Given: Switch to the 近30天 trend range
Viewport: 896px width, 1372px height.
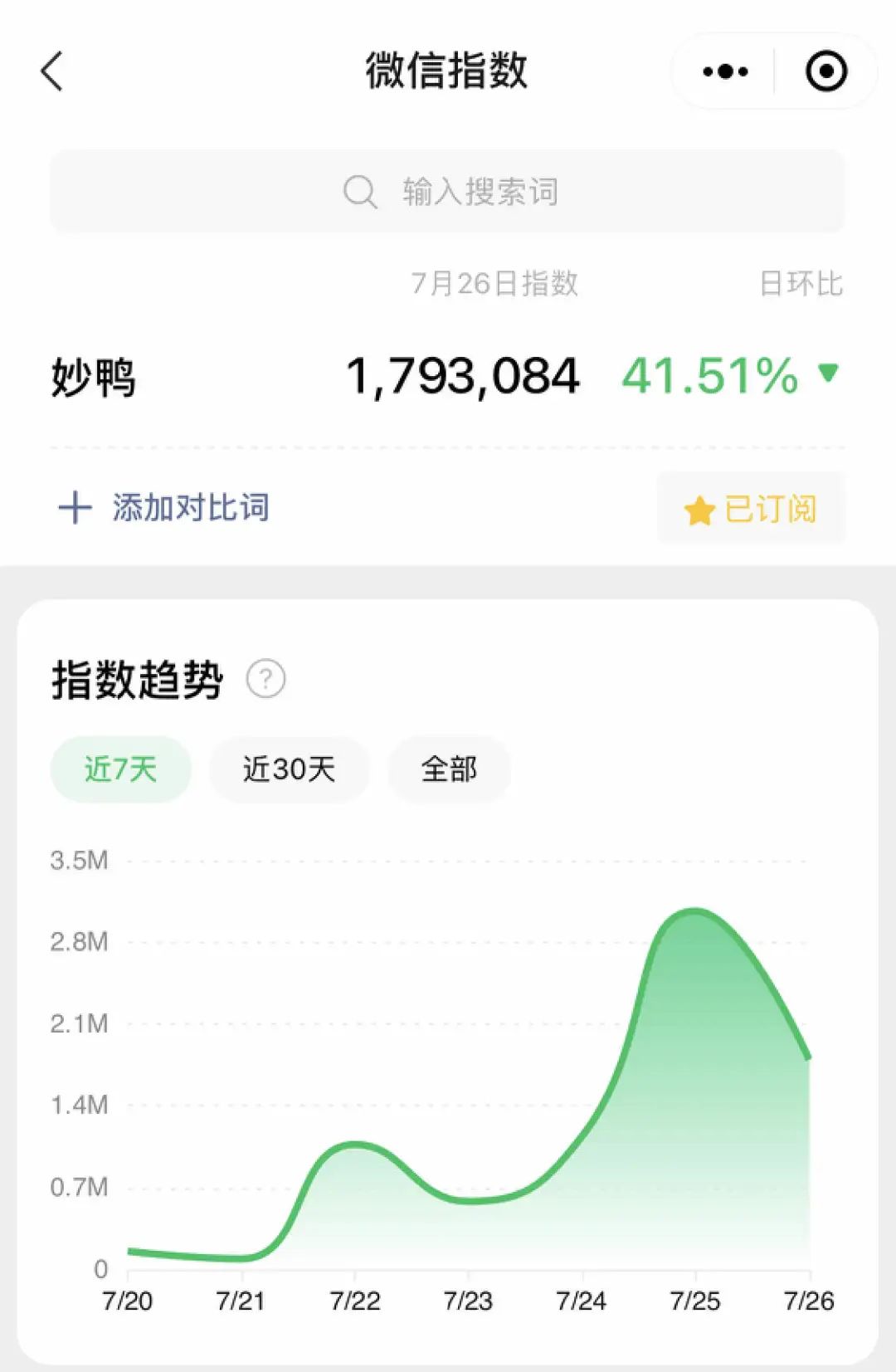Looking at the screenshot, I should coord(289,769).
